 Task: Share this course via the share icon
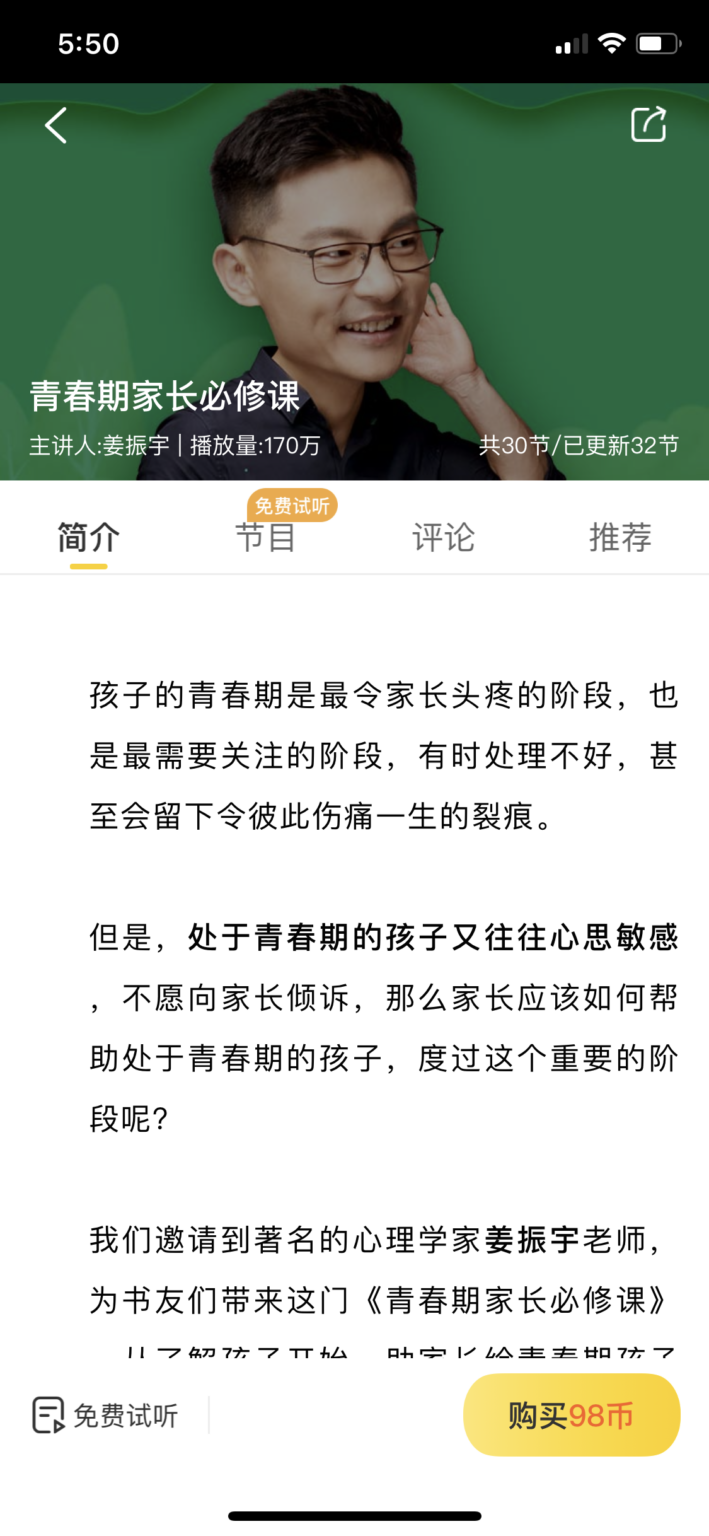click(648, 125)
